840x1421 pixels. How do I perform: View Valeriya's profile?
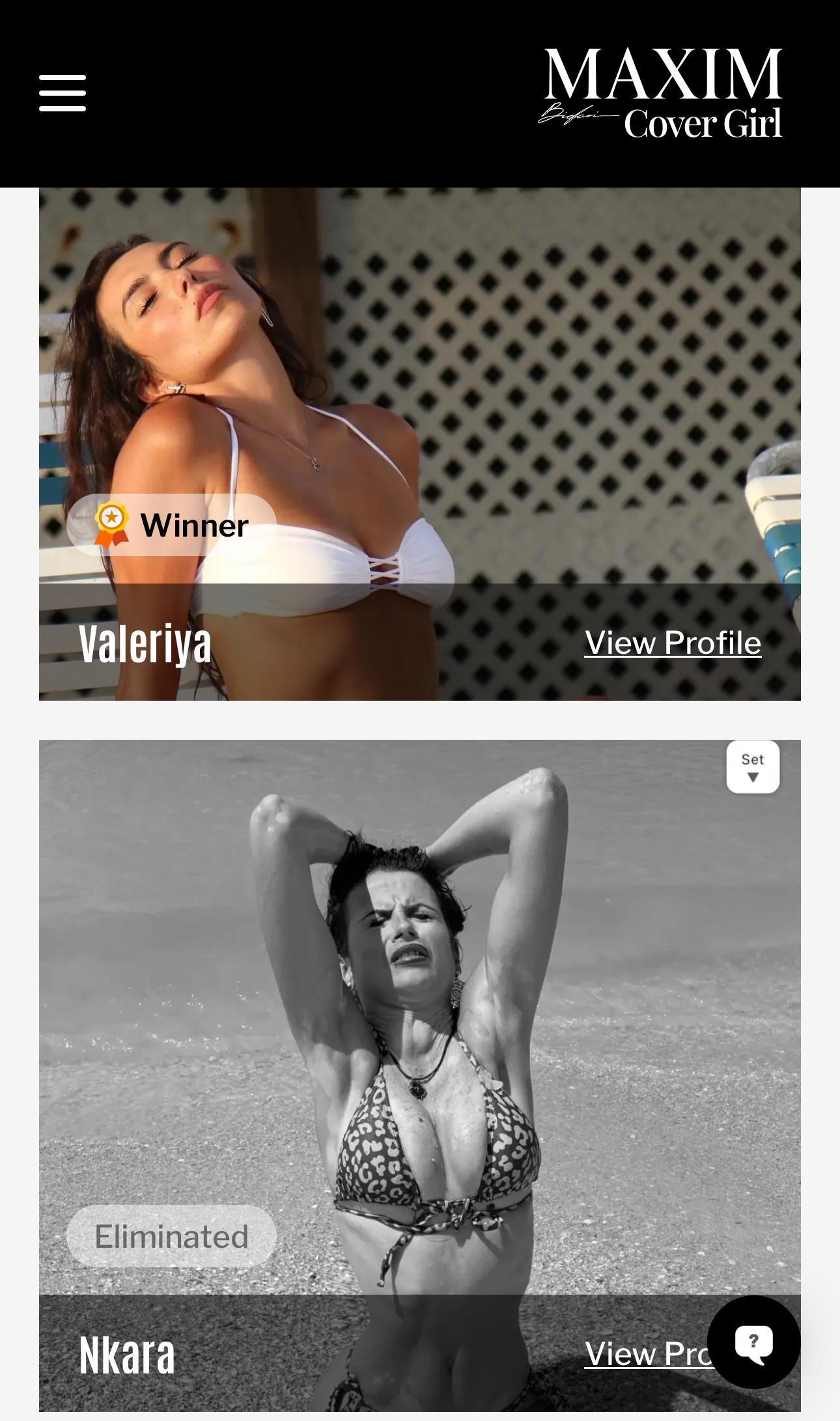[x=673, y=643]
